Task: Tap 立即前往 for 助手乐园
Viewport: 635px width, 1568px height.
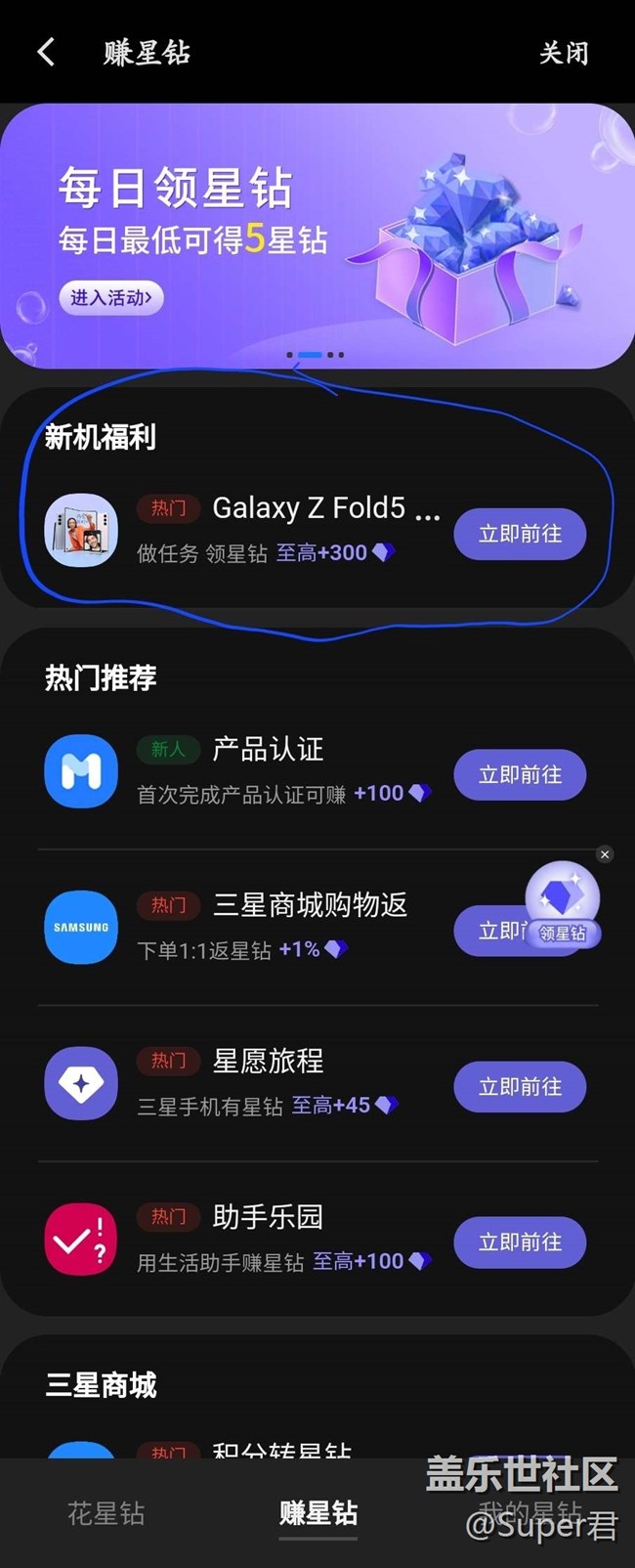Action: pyautogui.click(x=520, y=1242)
